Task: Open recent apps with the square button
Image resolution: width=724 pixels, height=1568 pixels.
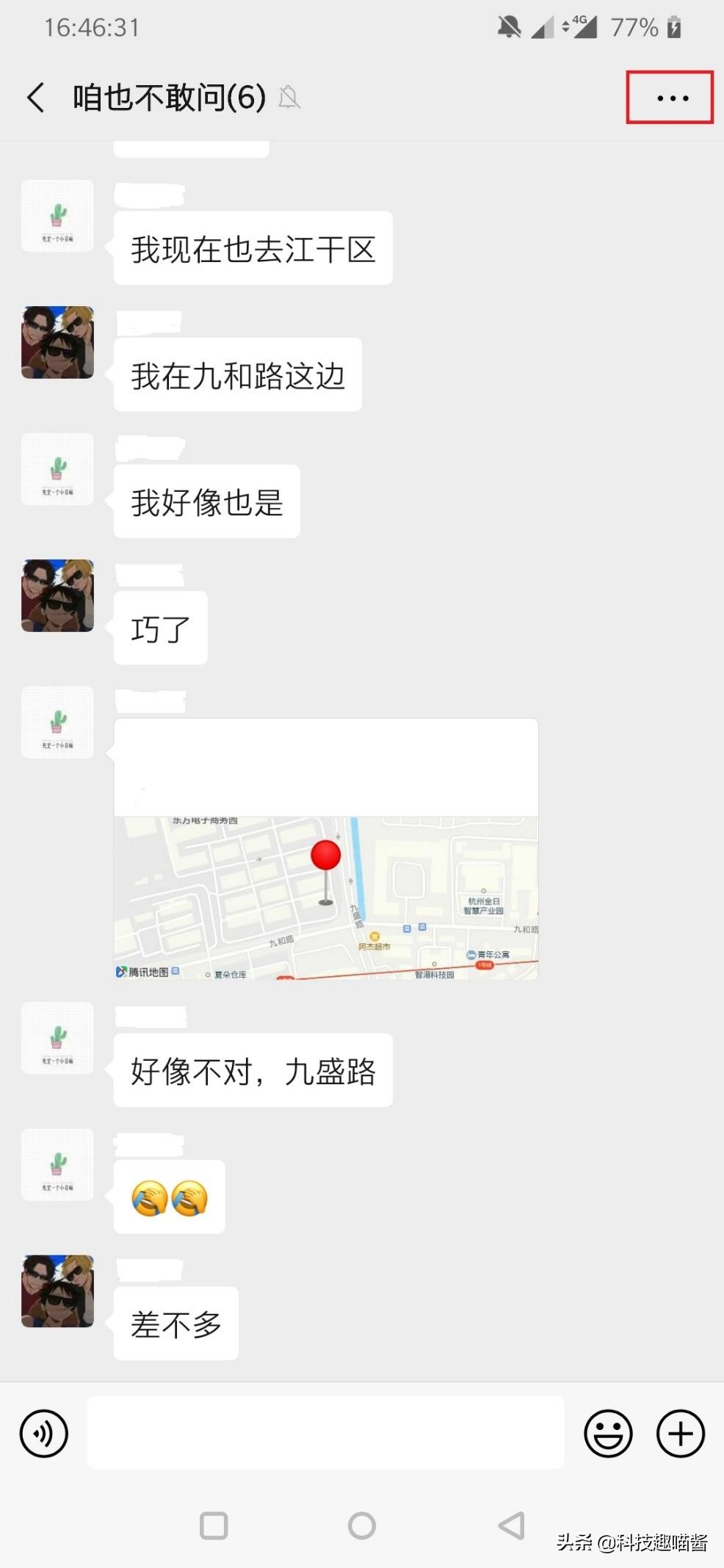Action: [x=214, y=1525]
